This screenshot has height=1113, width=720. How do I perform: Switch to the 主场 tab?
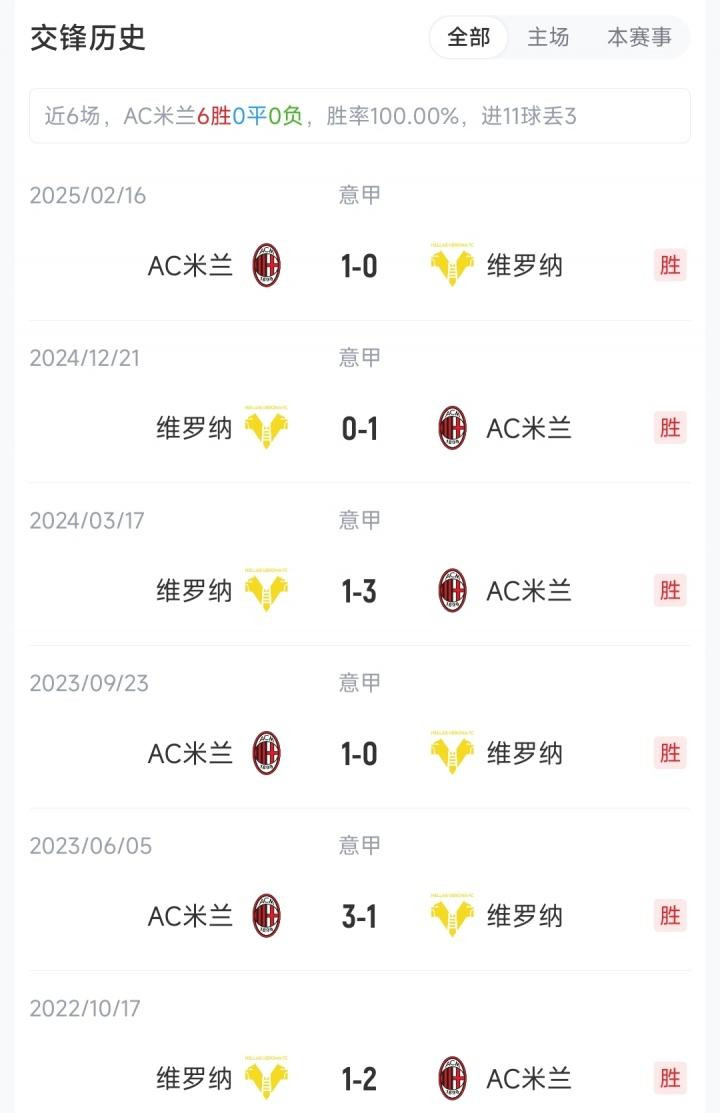pyautogui.click(x=548, y=38)
